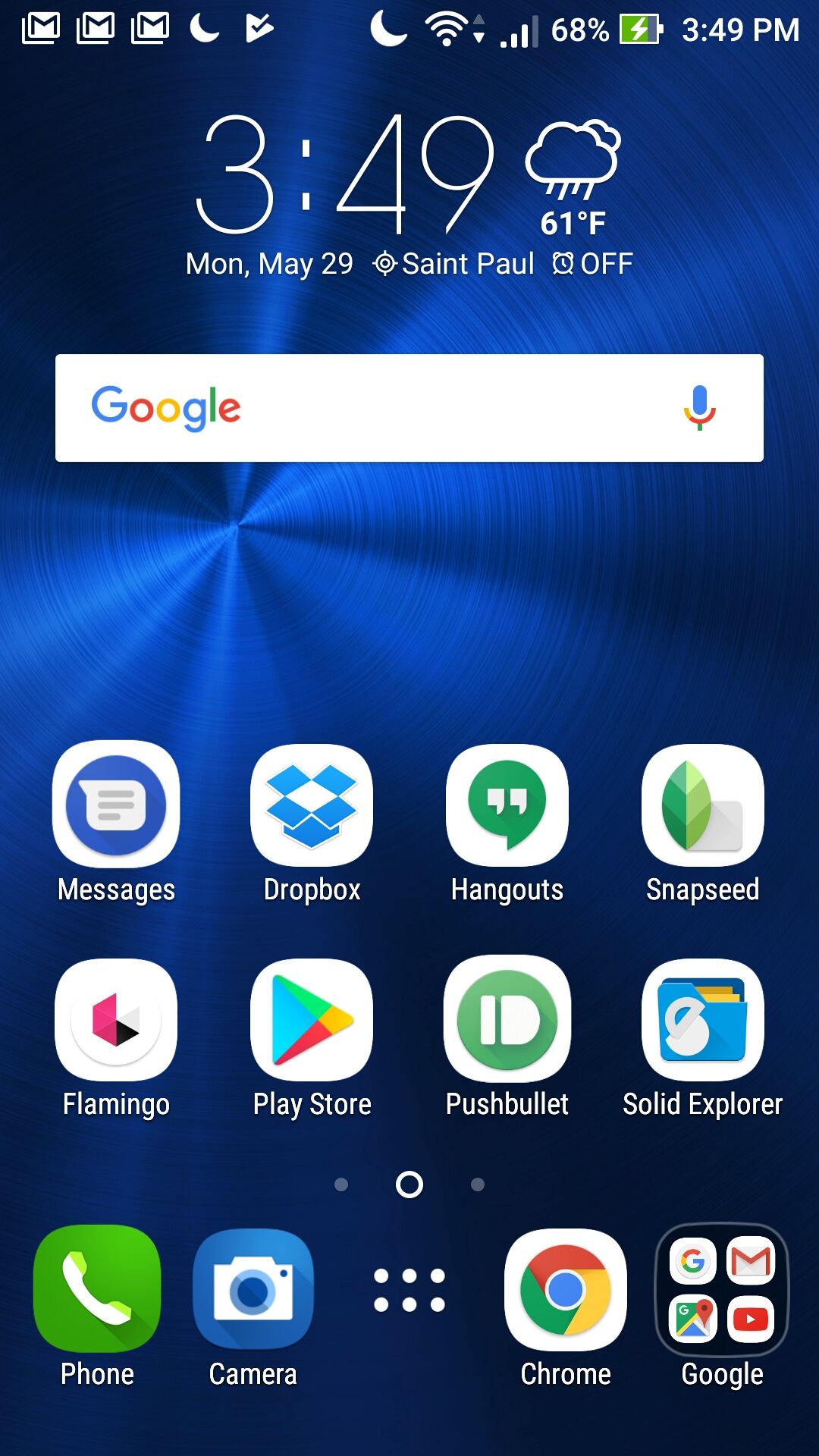Launch the Chrome browser

pyautogui.click(x=566, y=1289)
